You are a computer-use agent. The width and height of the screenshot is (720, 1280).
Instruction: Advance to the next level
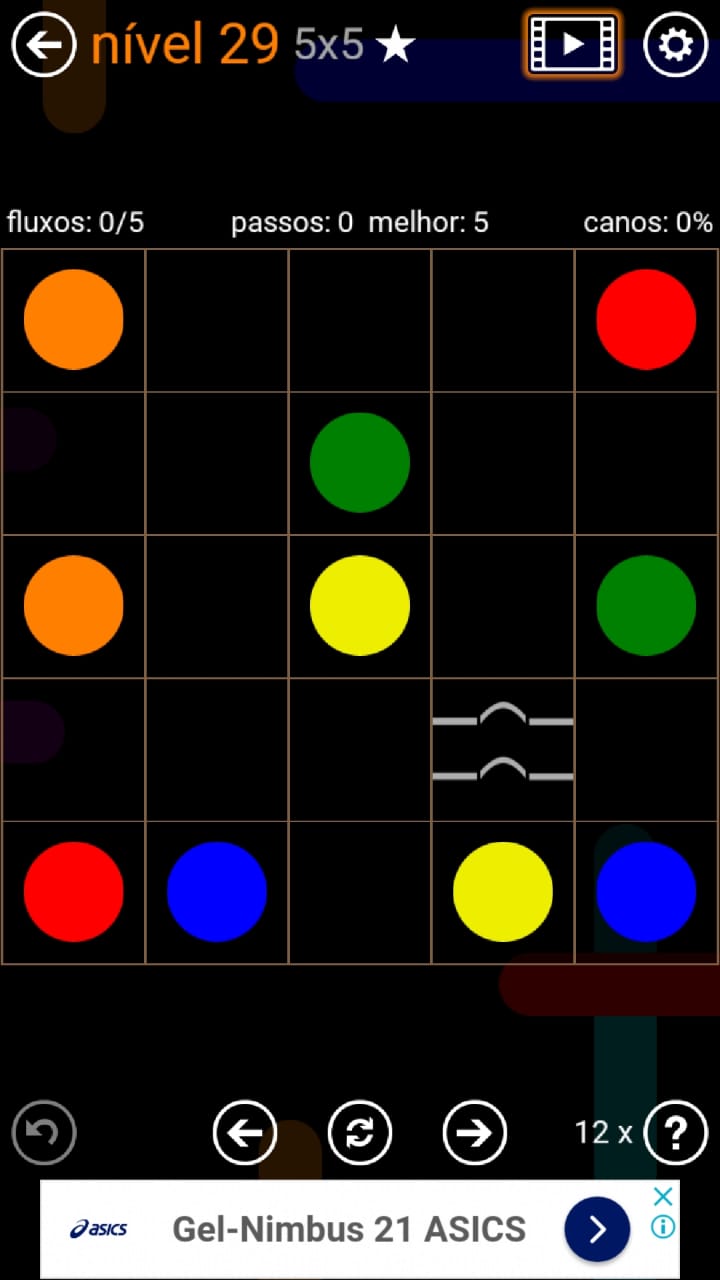pos(475,1132)
